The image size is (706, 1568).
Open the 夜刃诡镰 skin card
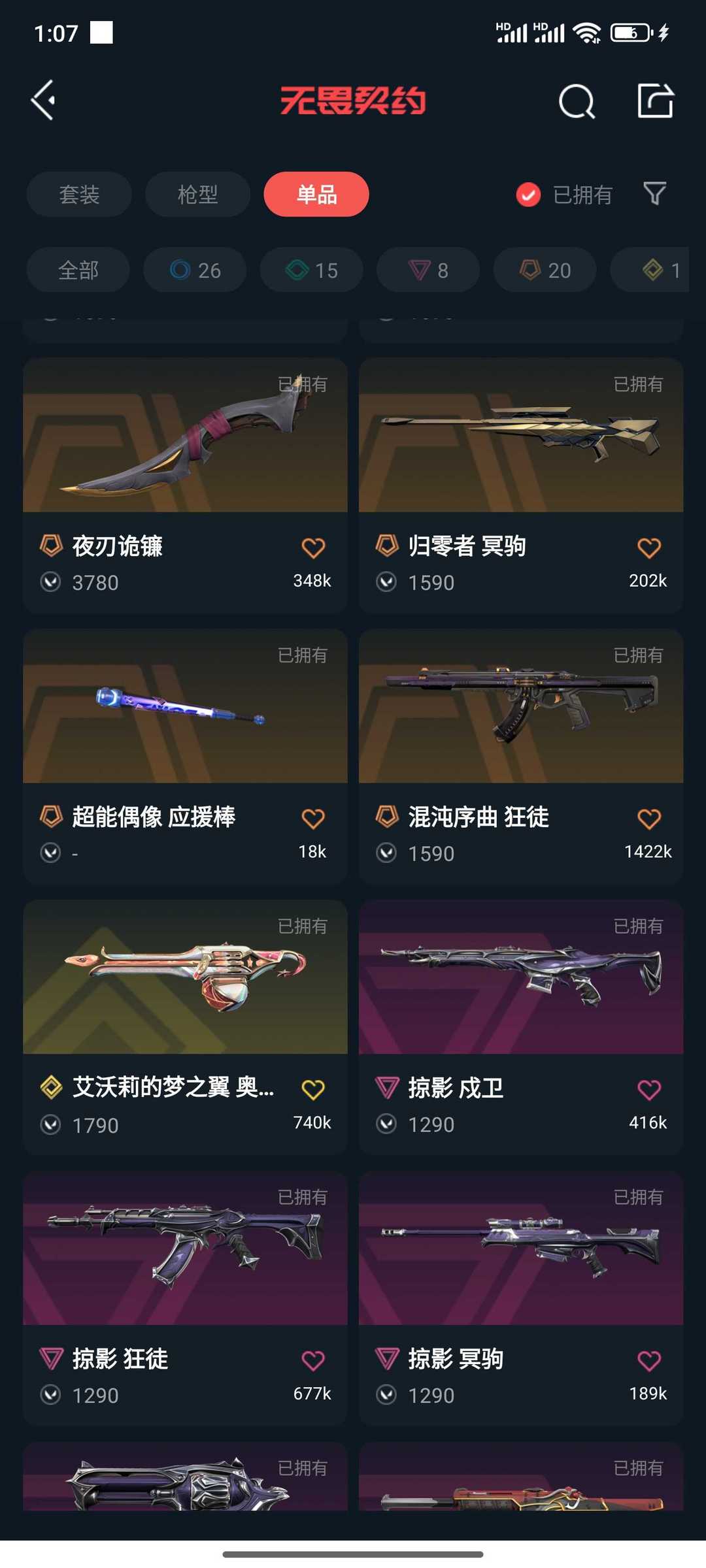click(x=185, y=485)
